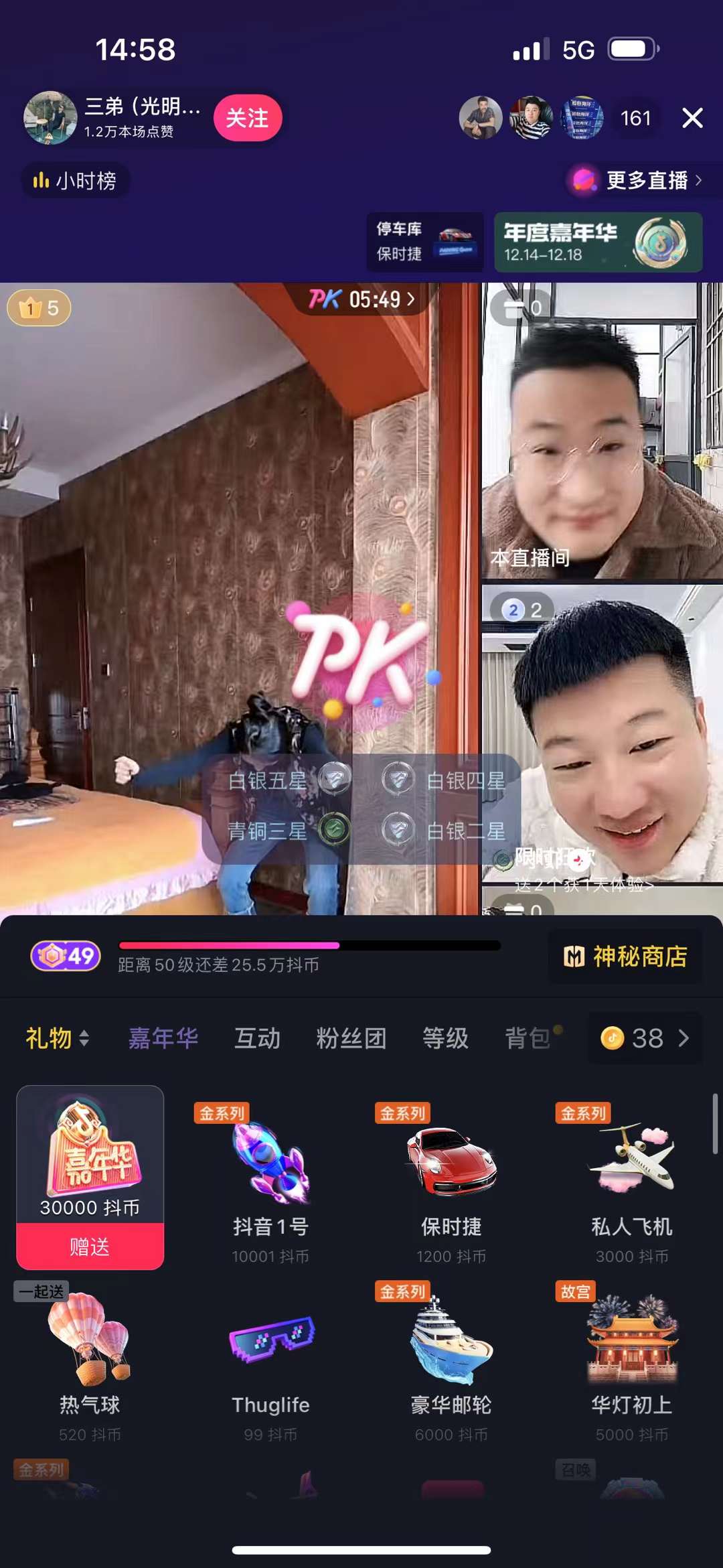Viewport: 723px width, 1568px height.
Task: Open the 背包 backpack tab
Action: (x=529, y=1038)
